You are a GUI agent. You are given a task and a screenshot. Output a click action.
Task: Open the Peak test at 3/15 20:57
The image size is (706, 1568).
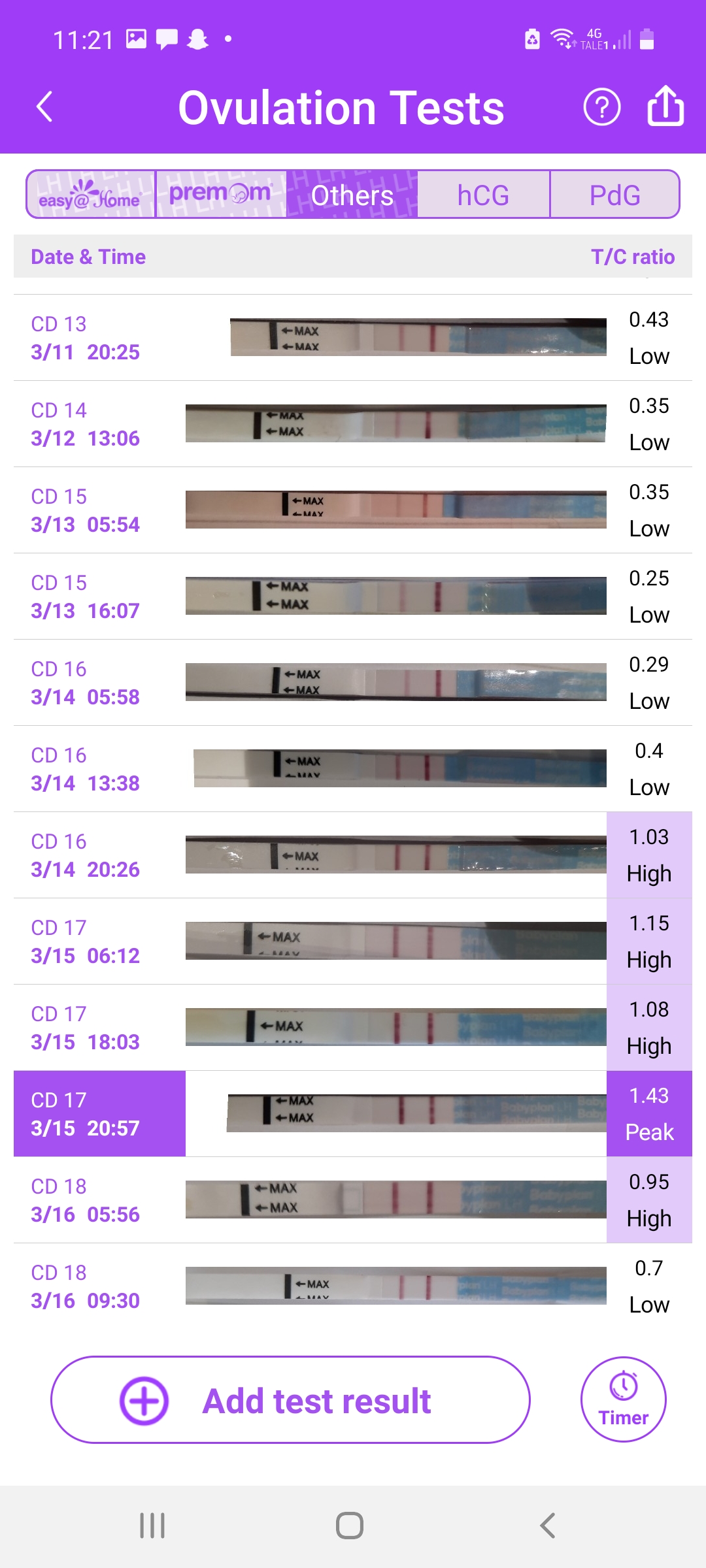tap(353, 1114)
